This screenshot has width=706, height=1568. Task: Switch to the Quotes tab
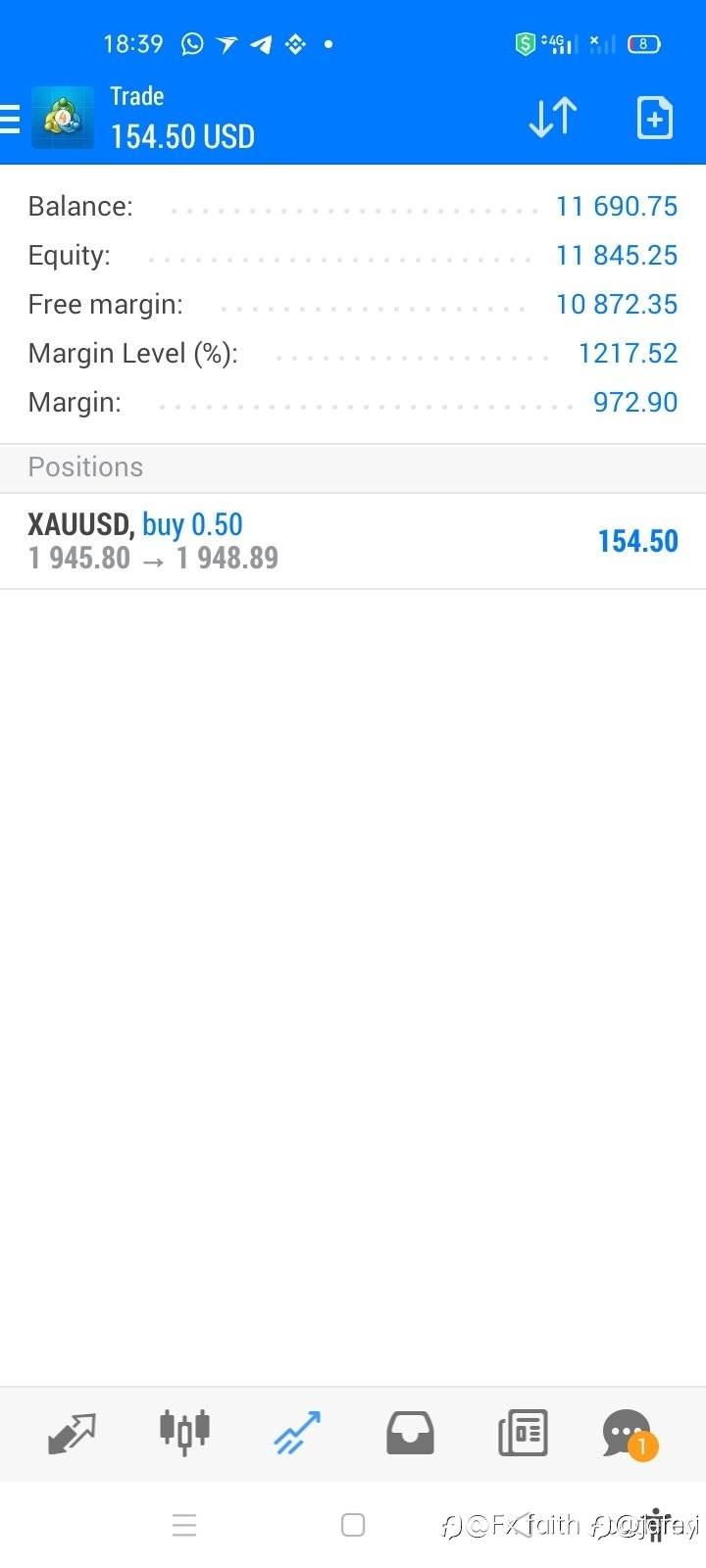pyautogui.click(x=72, y=1433)
